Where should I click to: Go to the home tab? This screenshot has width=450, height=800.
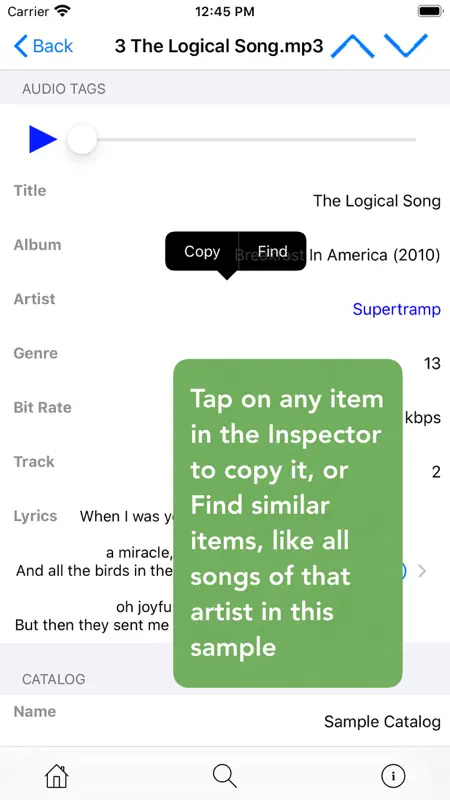click(x=57, y=776)
